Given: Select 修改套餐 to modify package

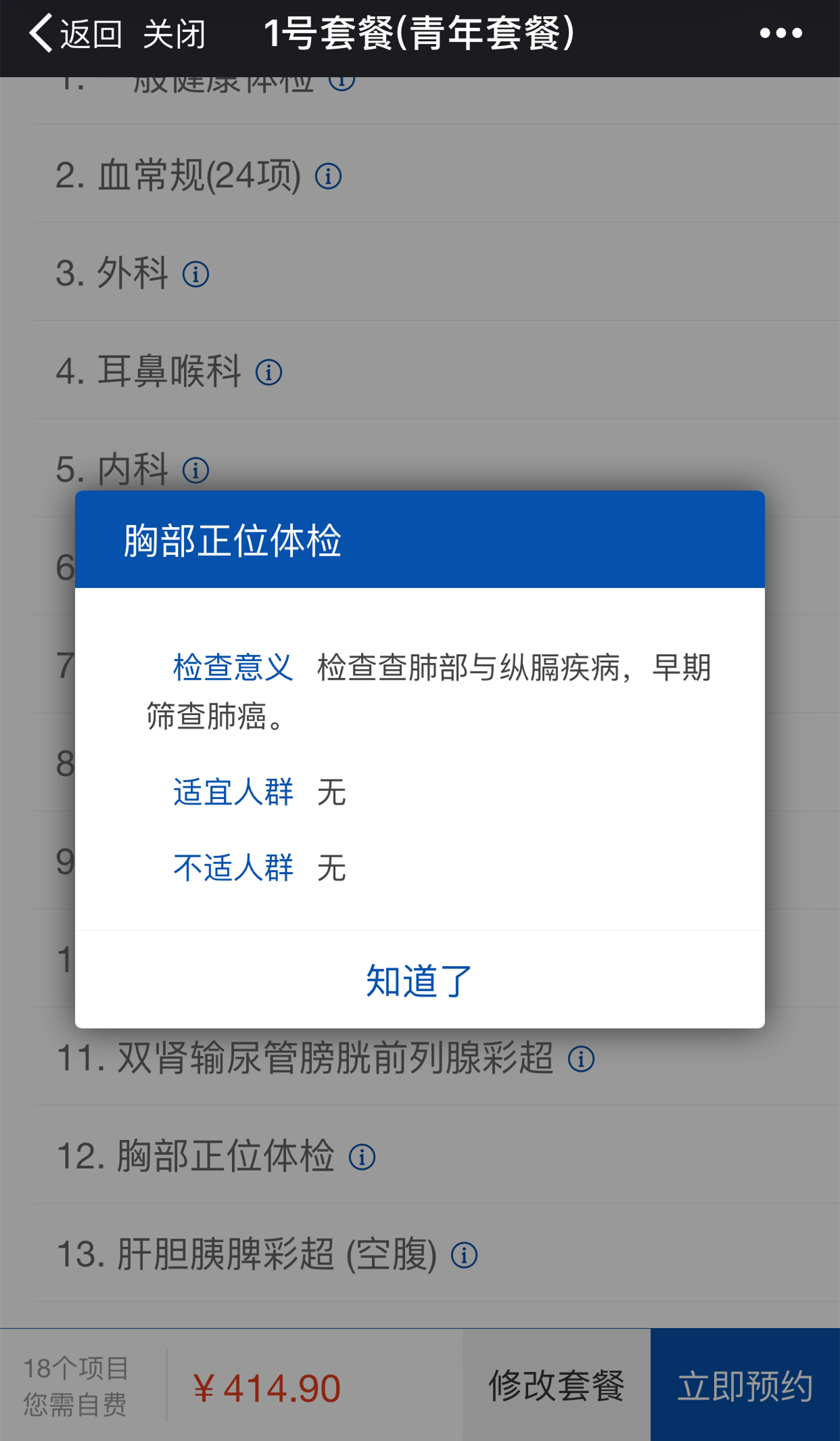Looking at the screenshot, I should click(x=557, y=1384).
